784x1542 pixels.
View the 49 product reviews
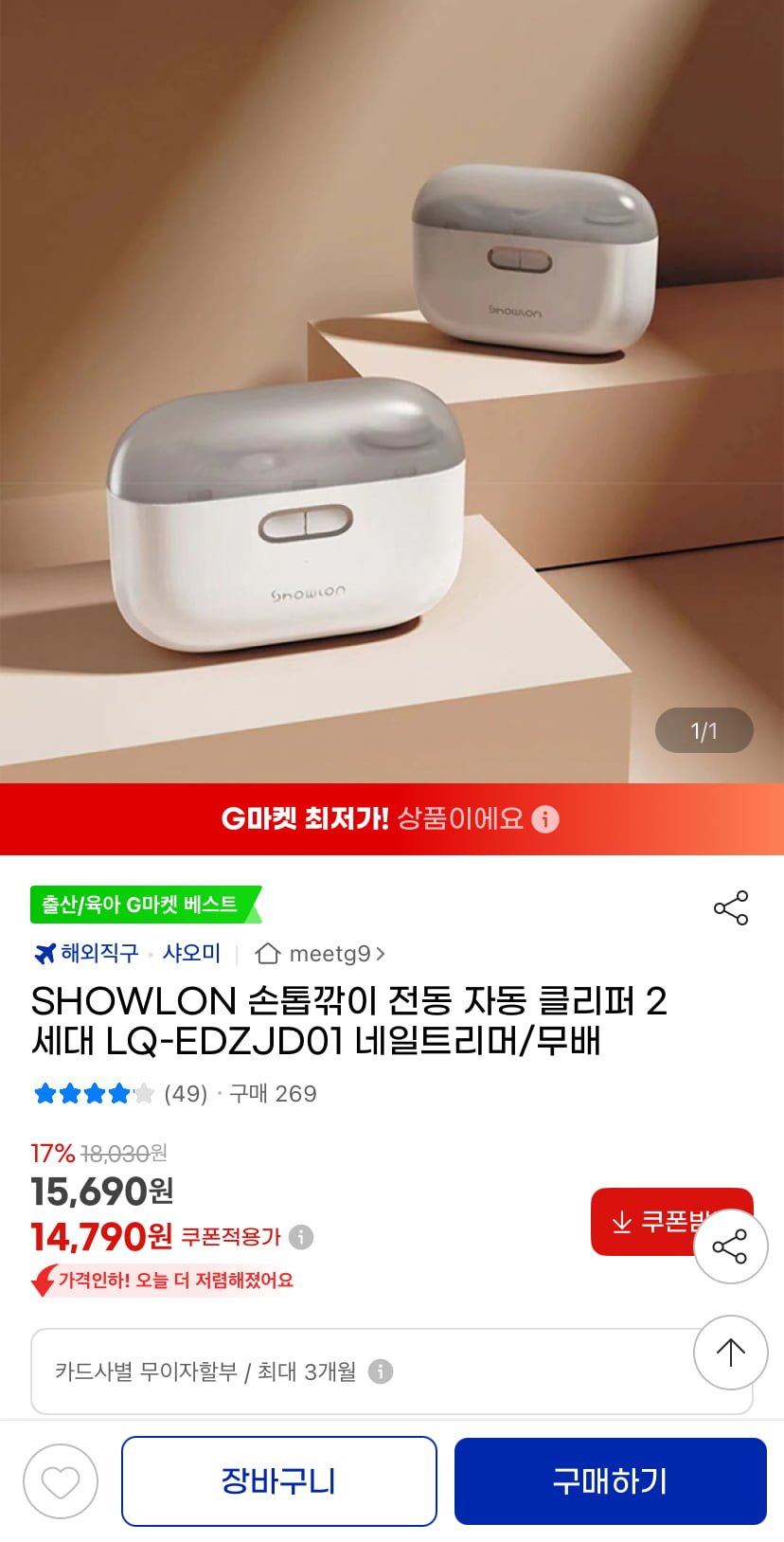tap(186, 1094)
